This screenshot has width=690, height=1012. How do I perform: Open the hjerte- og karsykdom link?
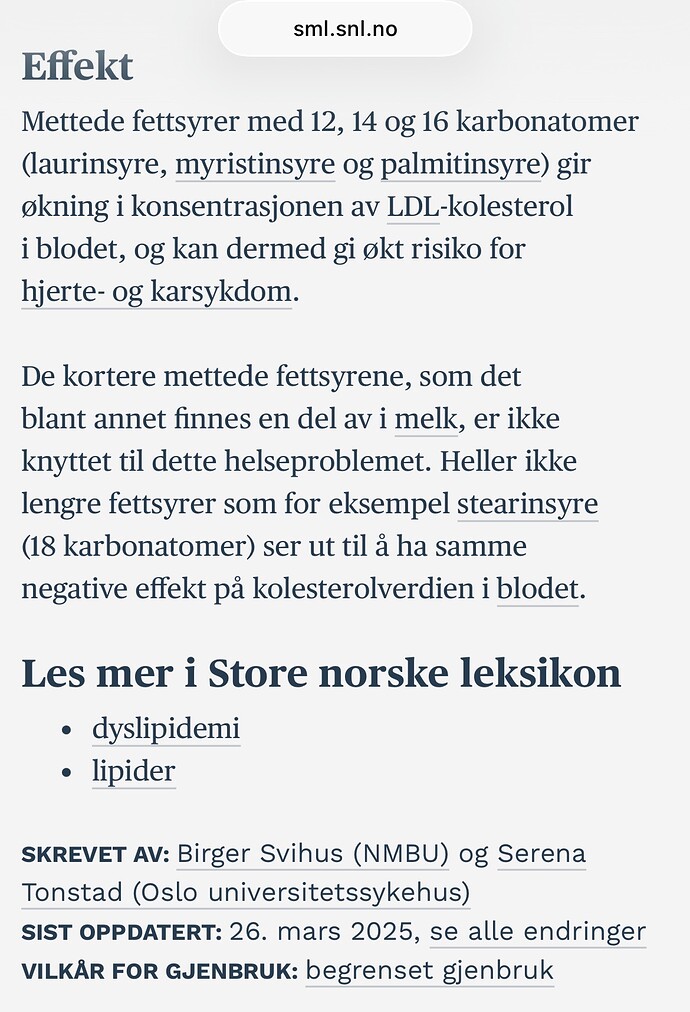[x=157, y=292]
